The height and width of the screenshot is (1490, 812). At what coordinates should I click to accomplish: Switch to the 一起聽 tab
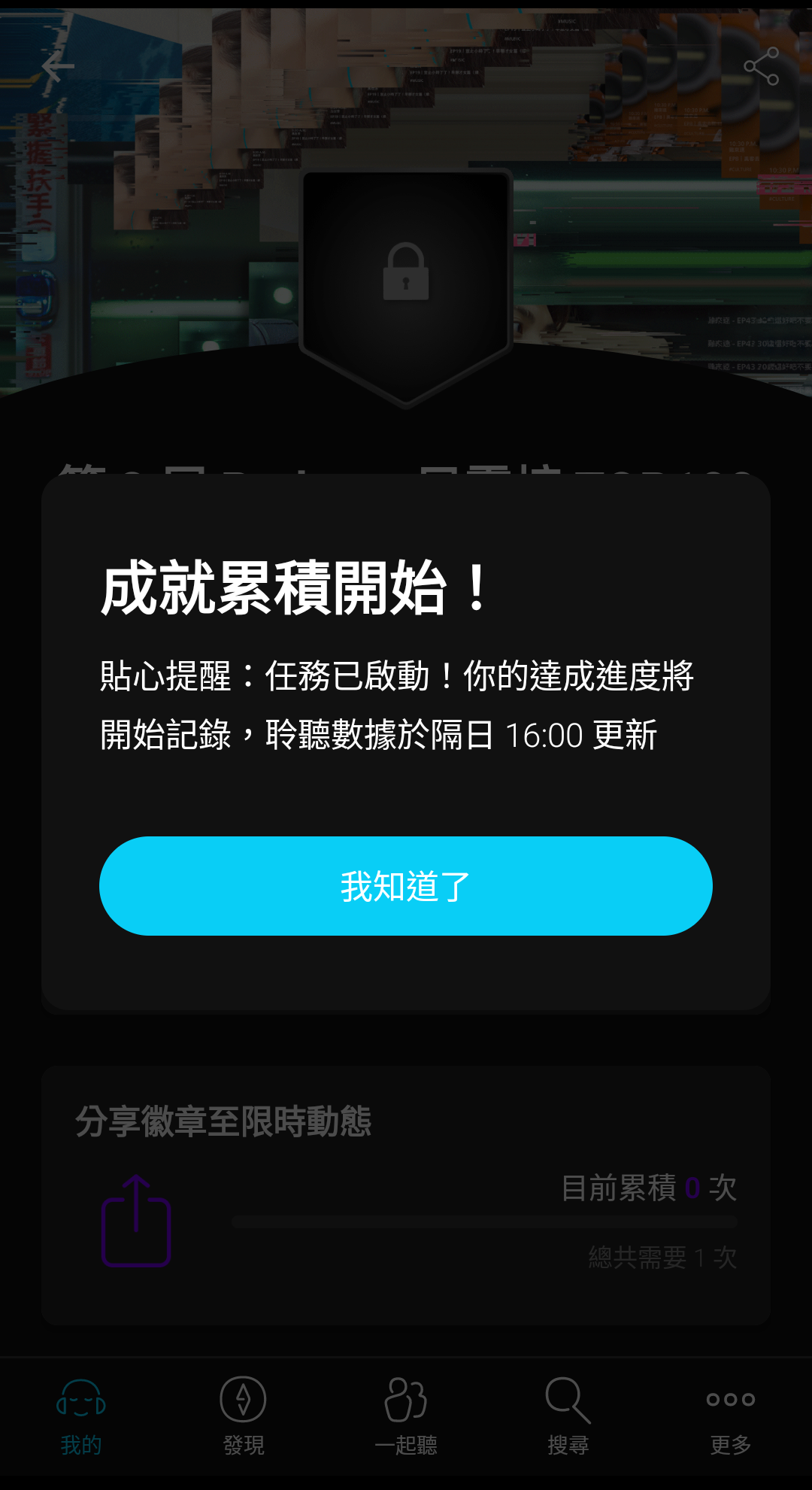coord(406,1416)
